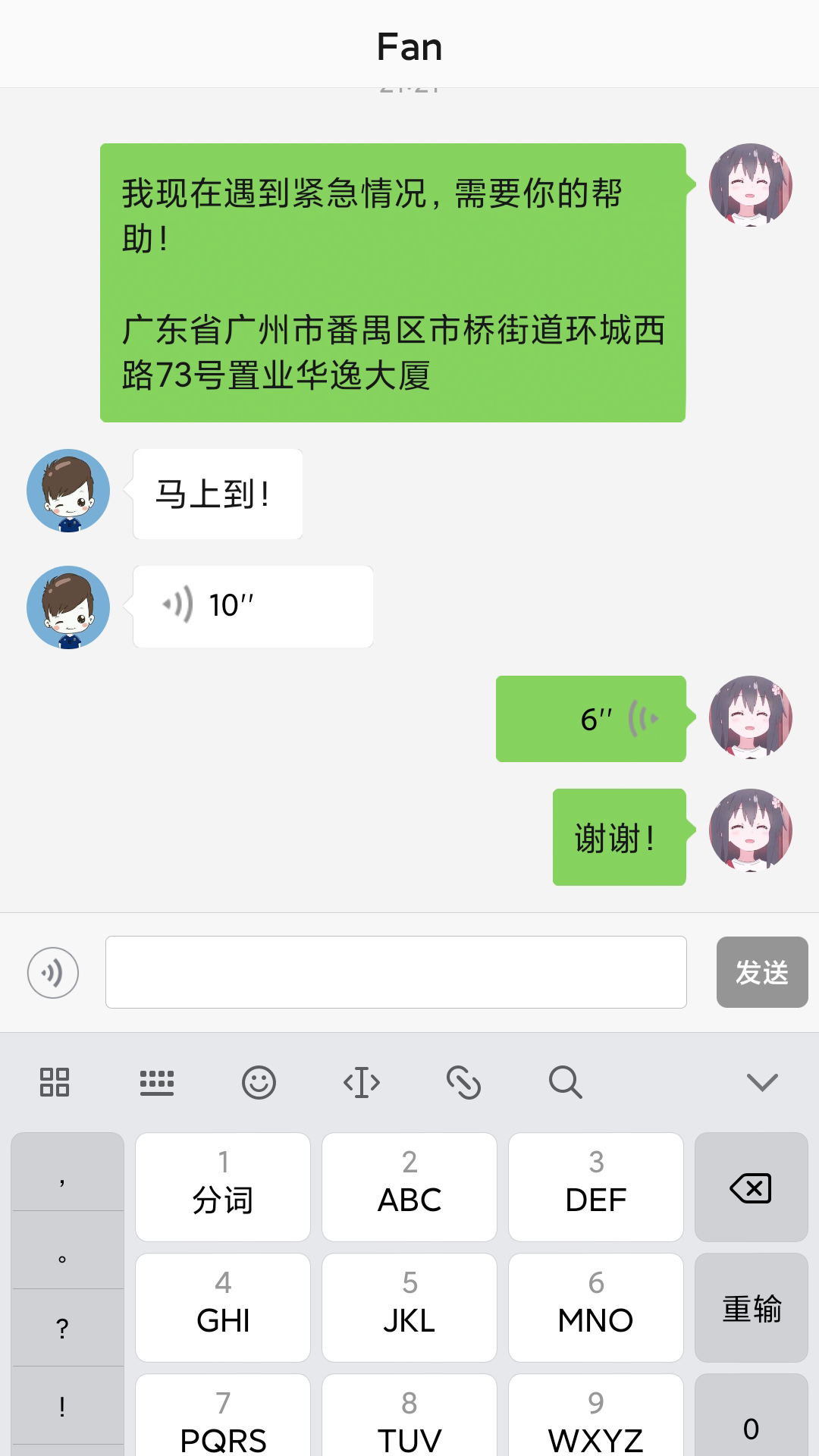
Task: Insert a question mark
Action: [63, 1328]
